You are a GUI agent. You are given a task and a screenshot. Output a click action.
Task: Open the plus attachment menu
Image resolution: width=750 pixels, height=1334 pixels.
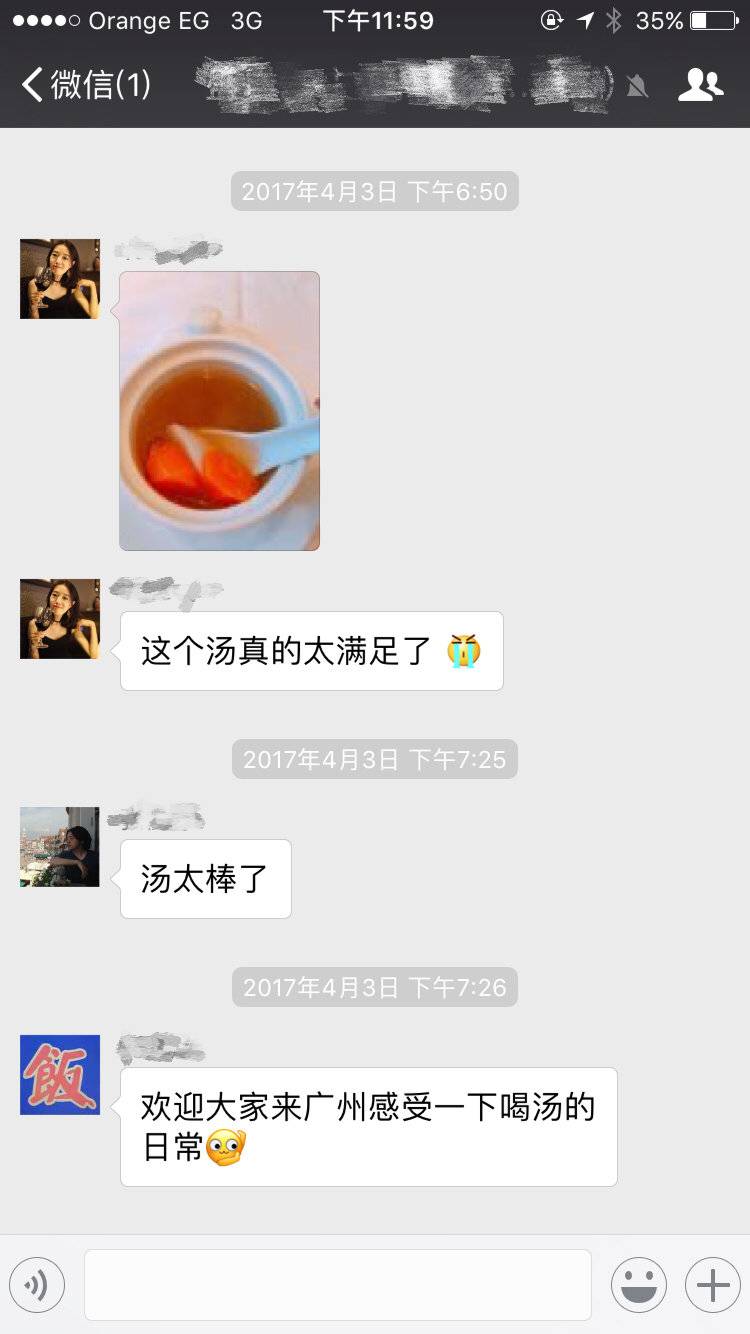click(x=712, y=1285)
